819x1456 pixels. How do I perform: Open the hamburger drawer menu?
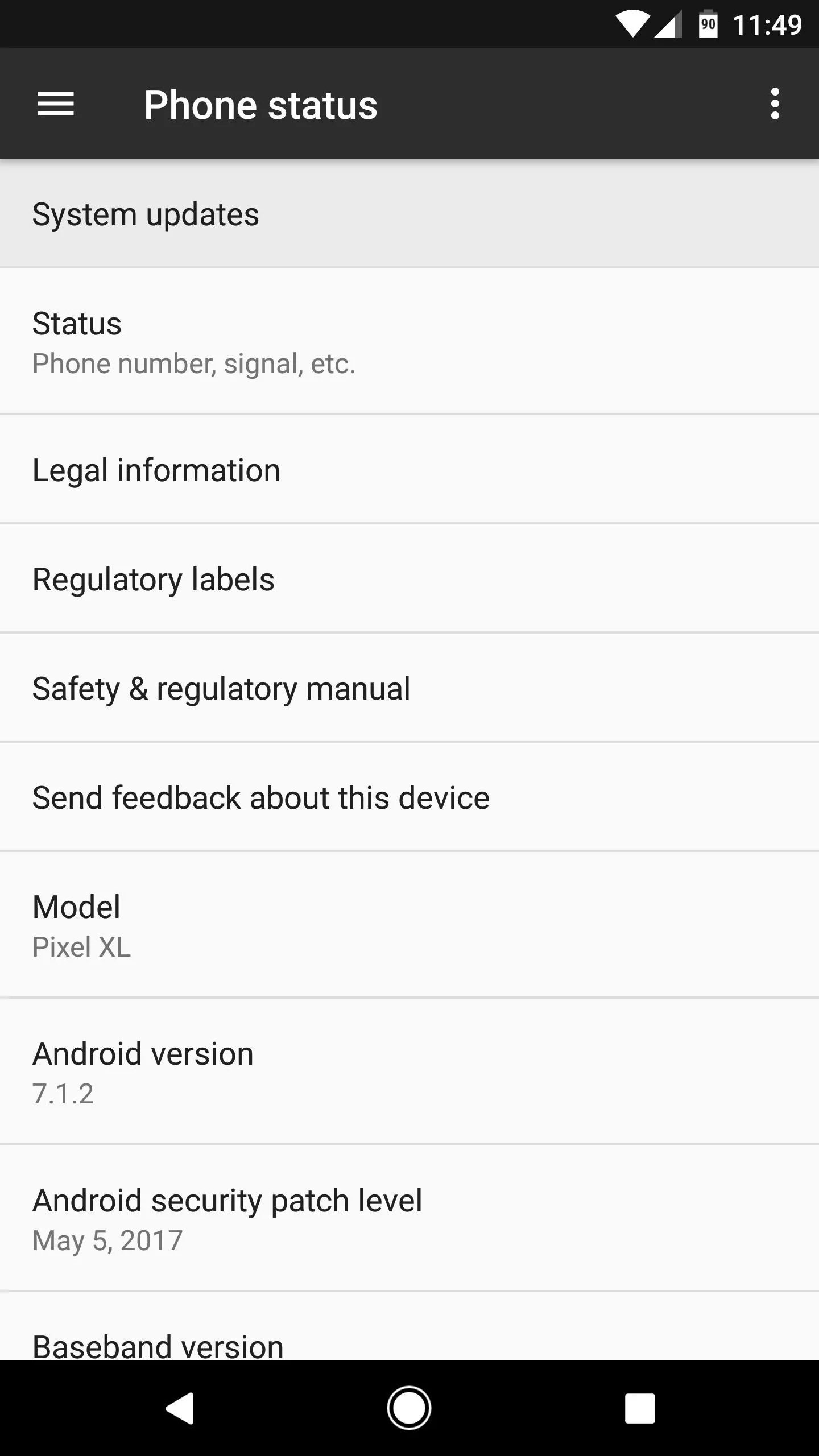(56, 104)
